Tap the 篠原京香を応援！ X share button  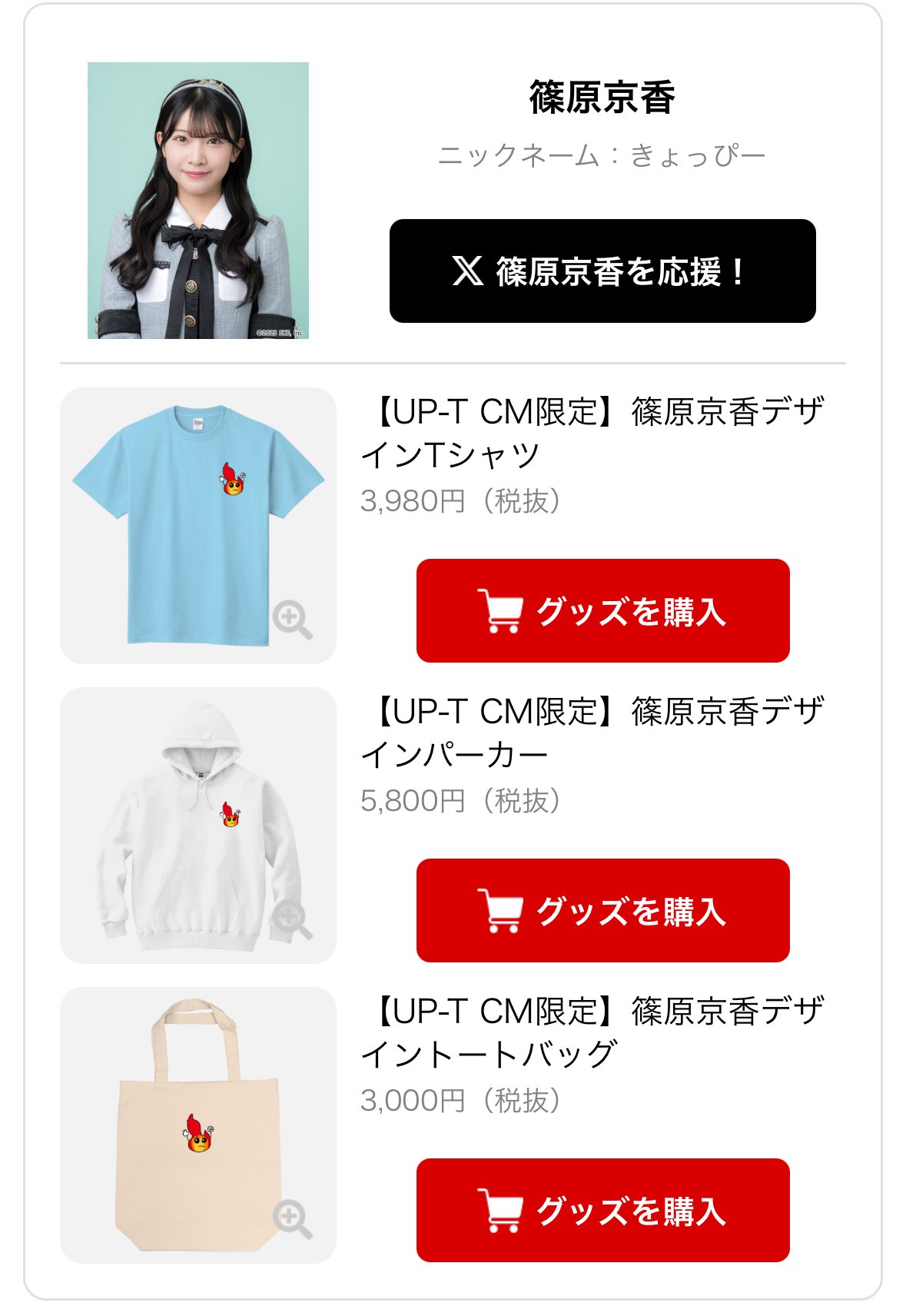pos(602,271)
